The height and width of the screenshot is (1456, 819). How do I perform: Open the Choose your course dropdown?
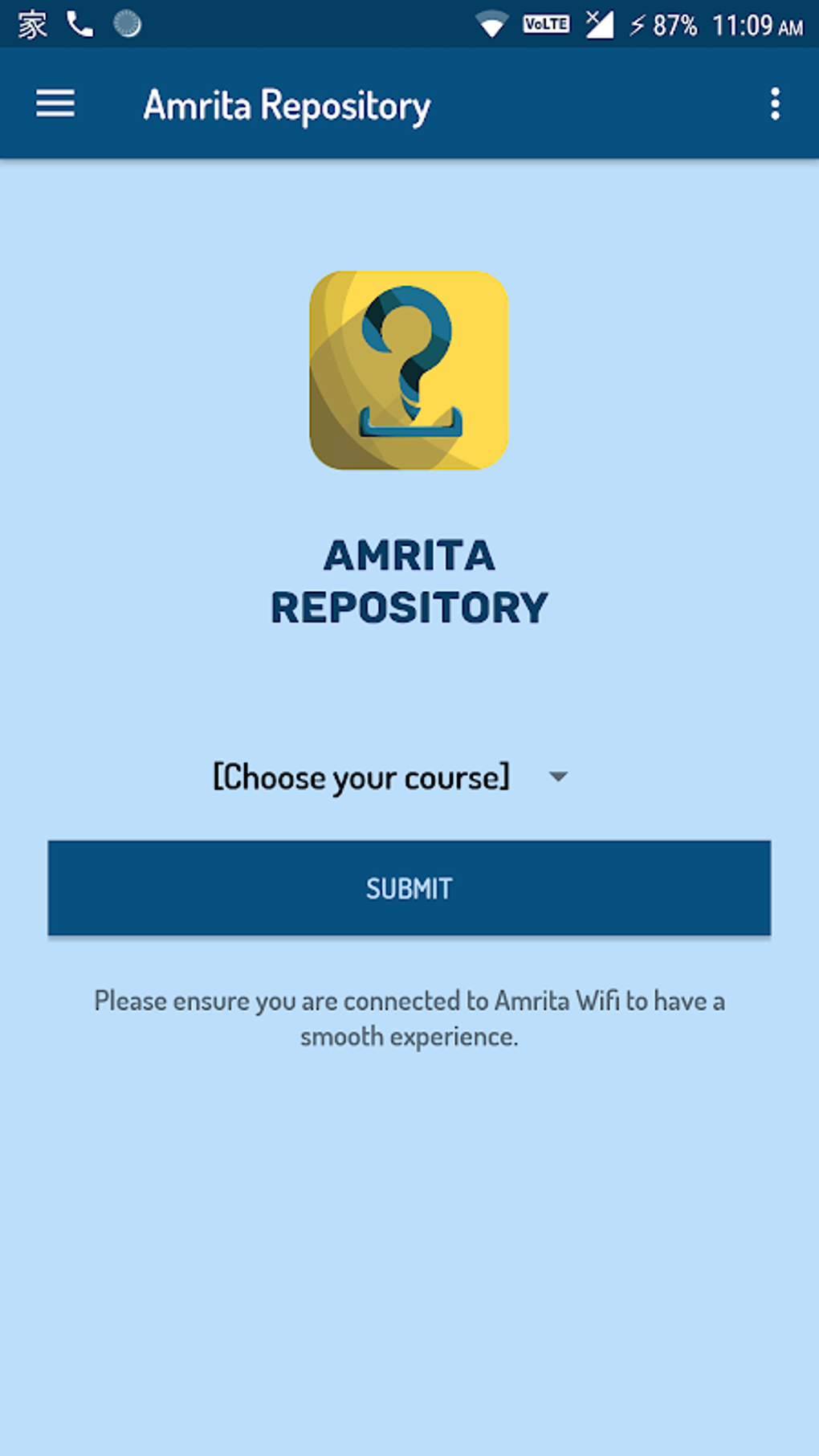[361, 776]
